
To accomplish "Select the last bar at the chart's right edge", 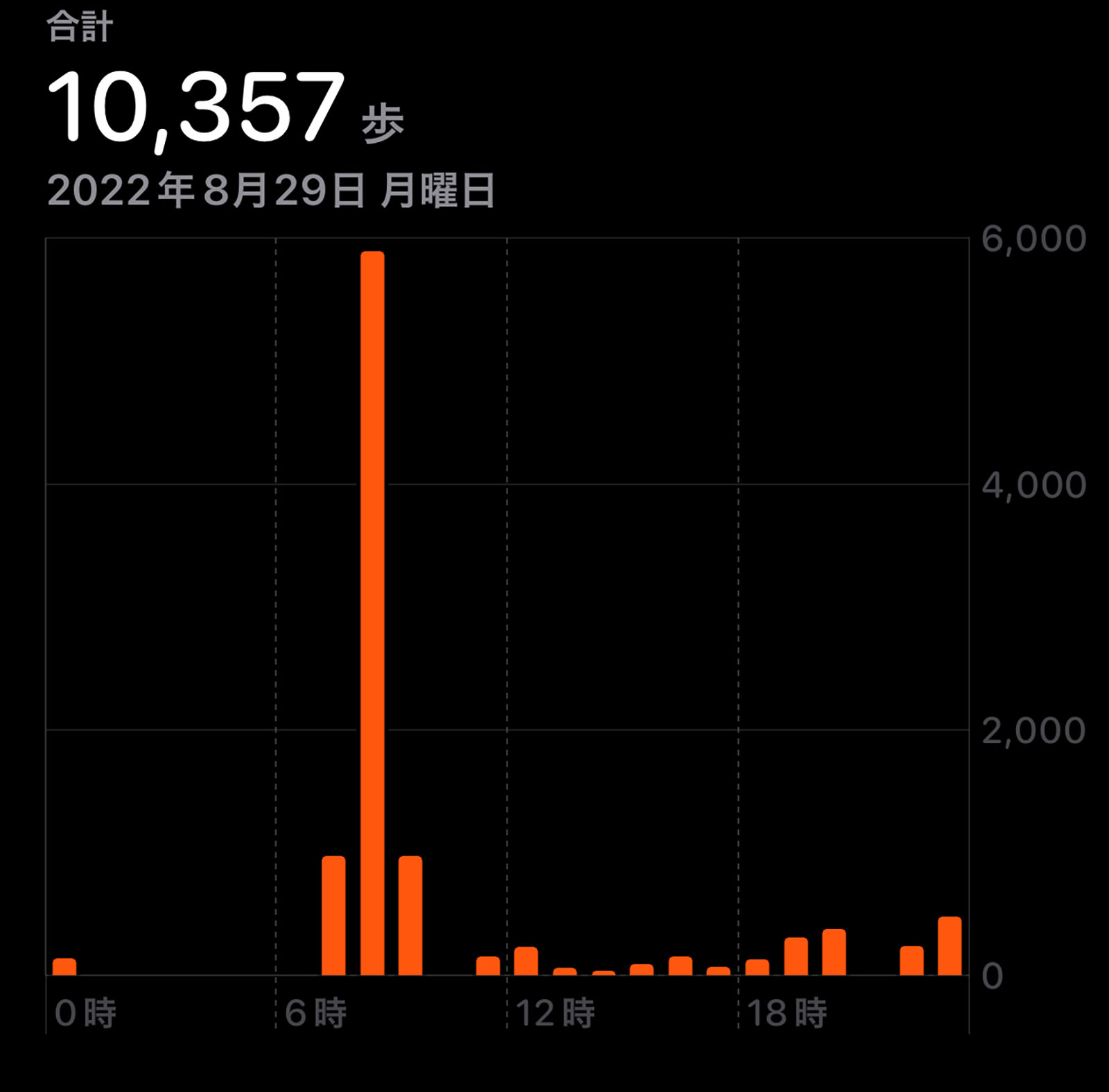I will [950, 946].
